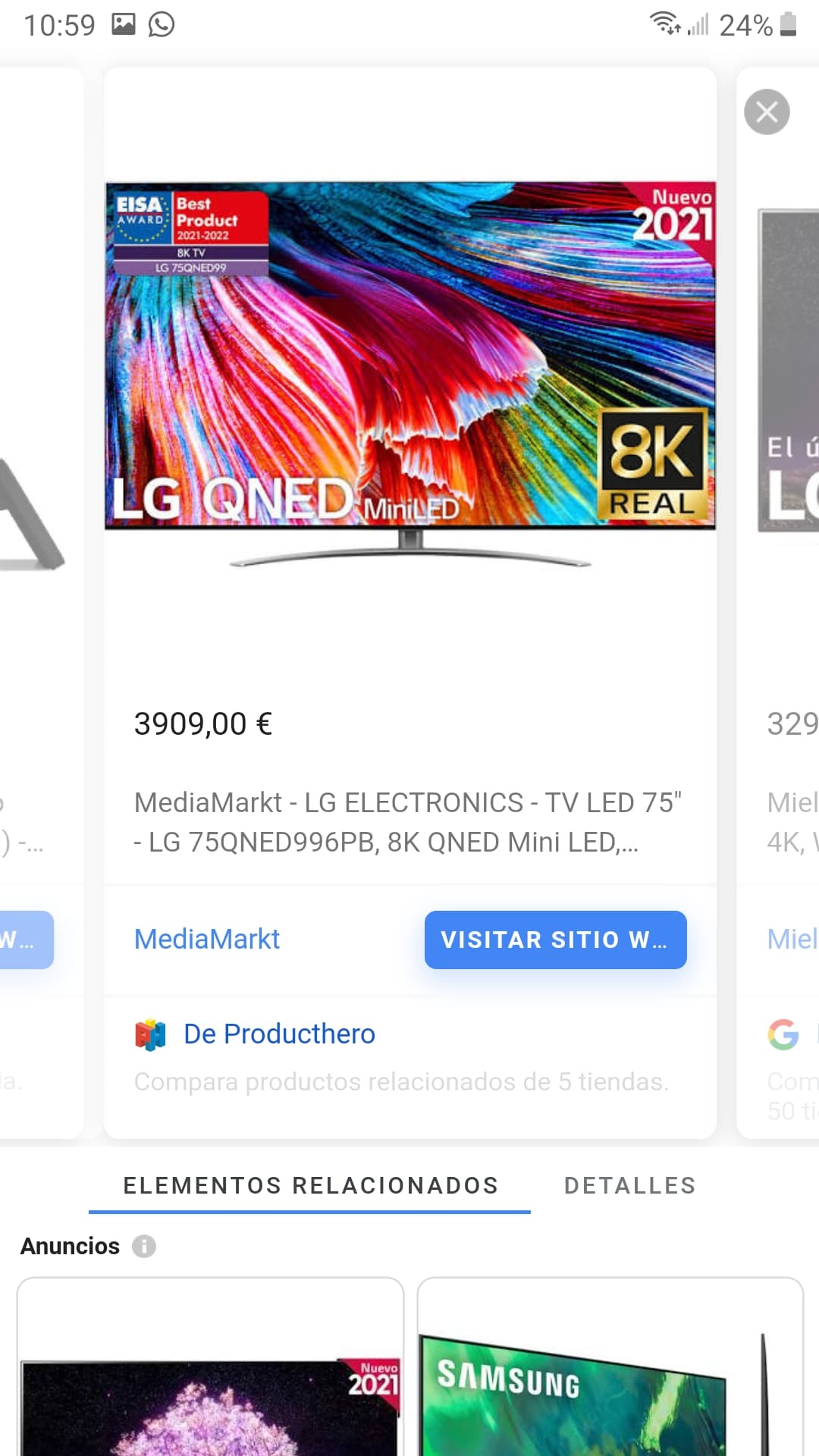Open the MediaMarkt store link
This screenshot has height=1456, width=819.
[207, 939]
